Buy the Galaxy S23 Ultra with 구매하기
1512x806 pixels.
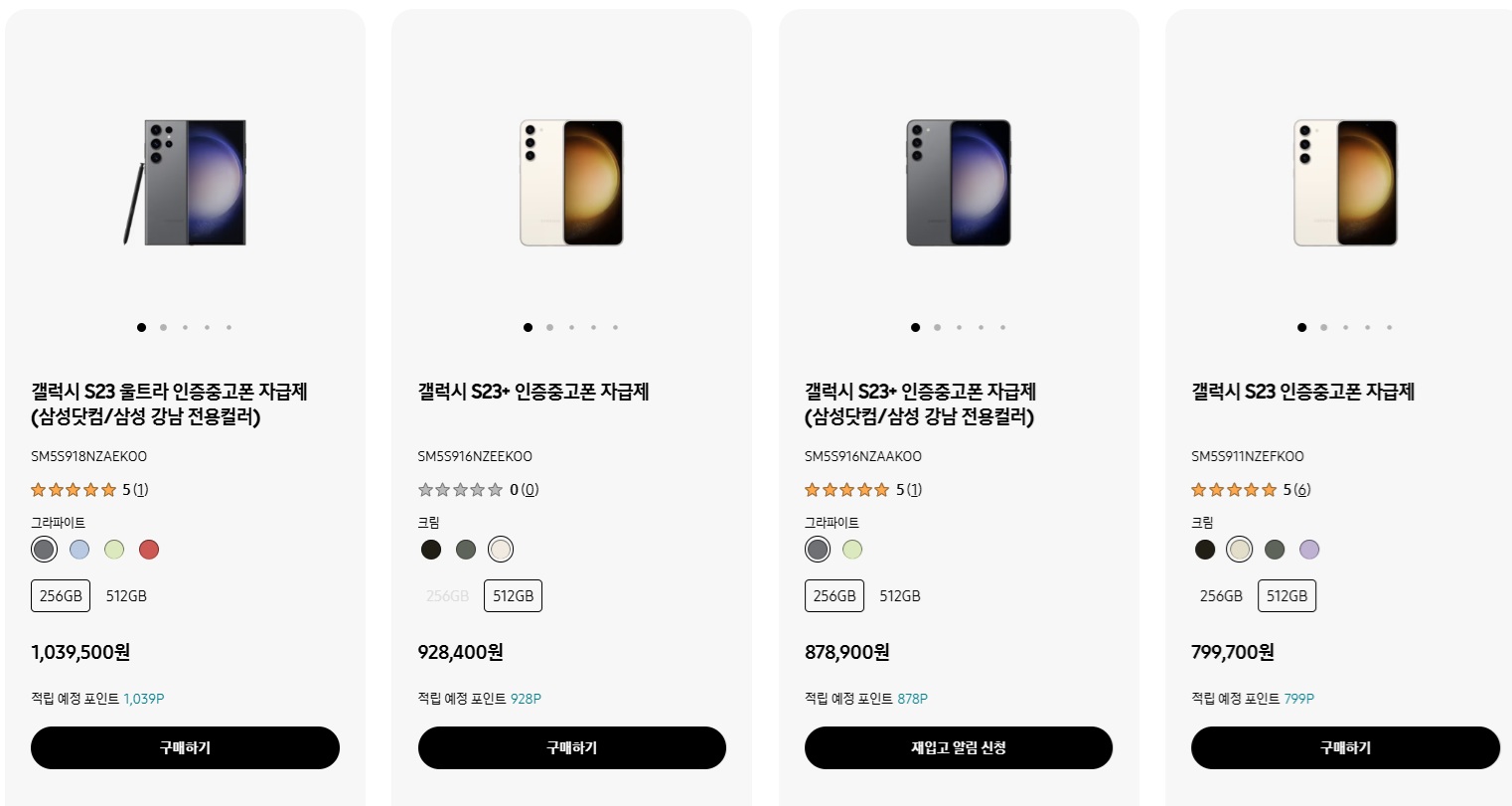click(185, 747)
